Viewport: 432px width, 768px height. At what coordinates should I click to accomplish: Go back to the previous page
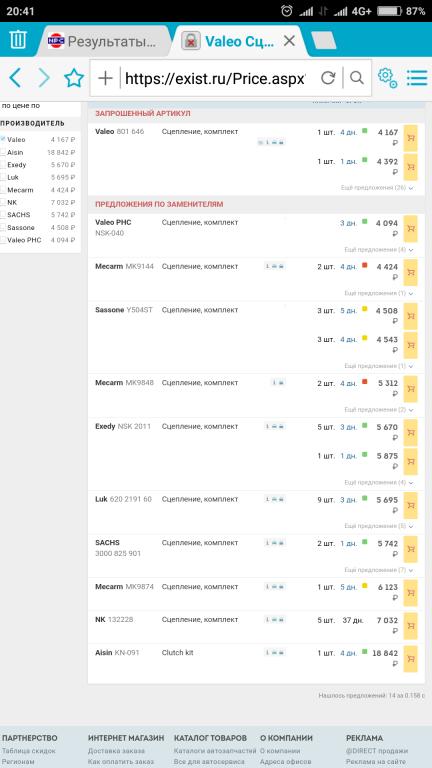point(15,78)
